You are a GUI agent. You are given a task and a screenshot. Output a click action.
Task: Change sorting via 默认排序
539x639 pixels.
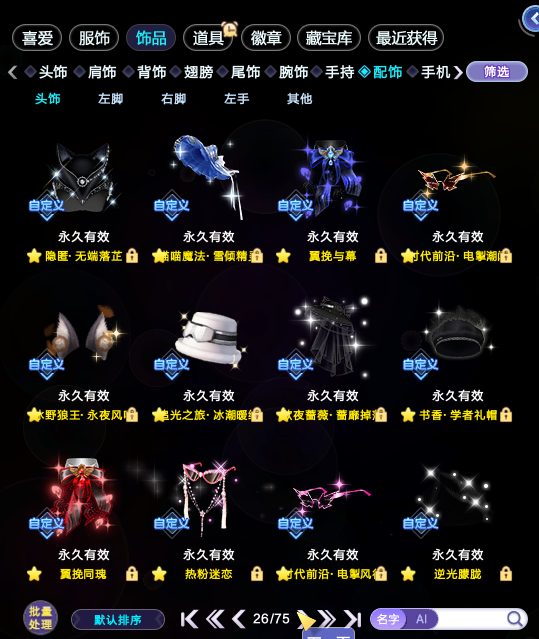tap(118, 620)
